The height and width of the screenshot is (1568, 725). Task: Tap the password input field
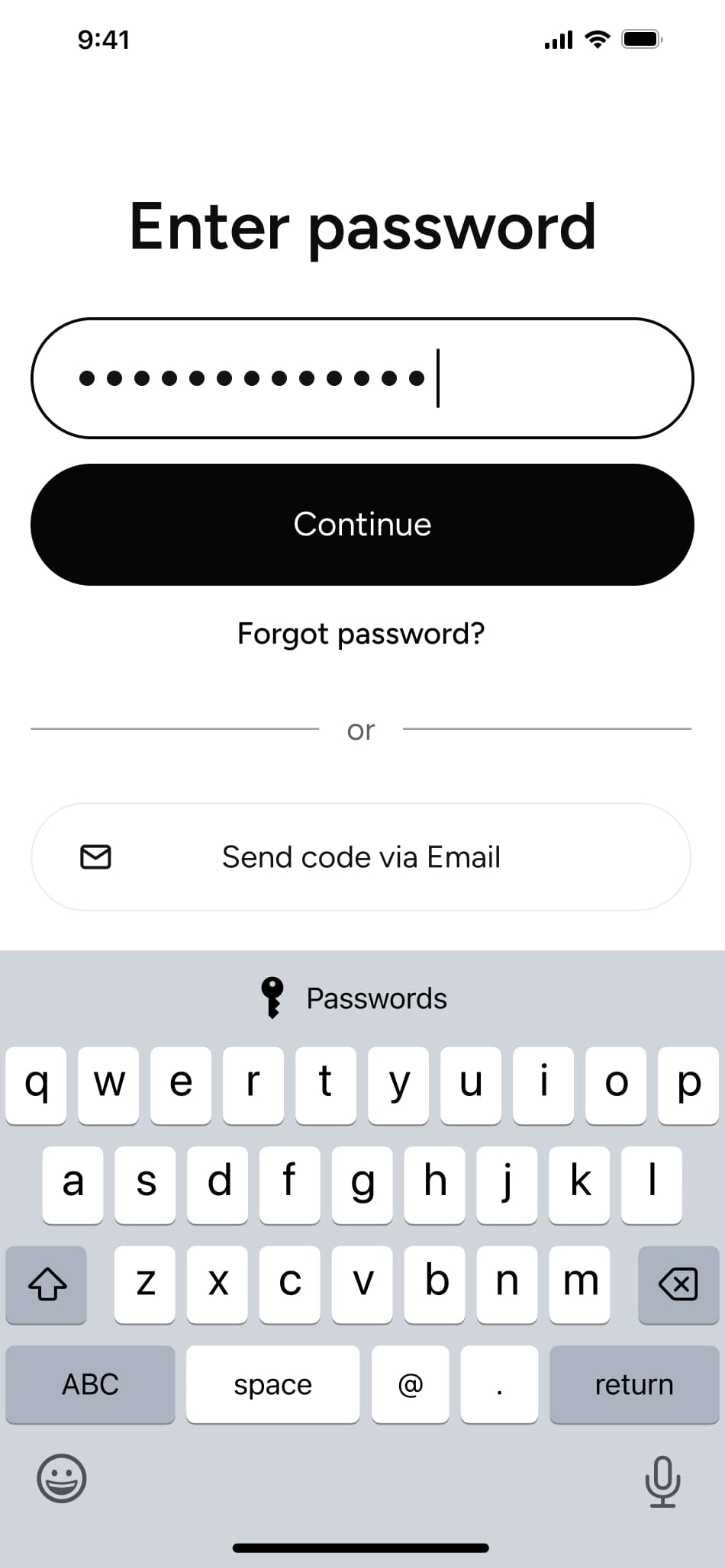tap(362, 378)
